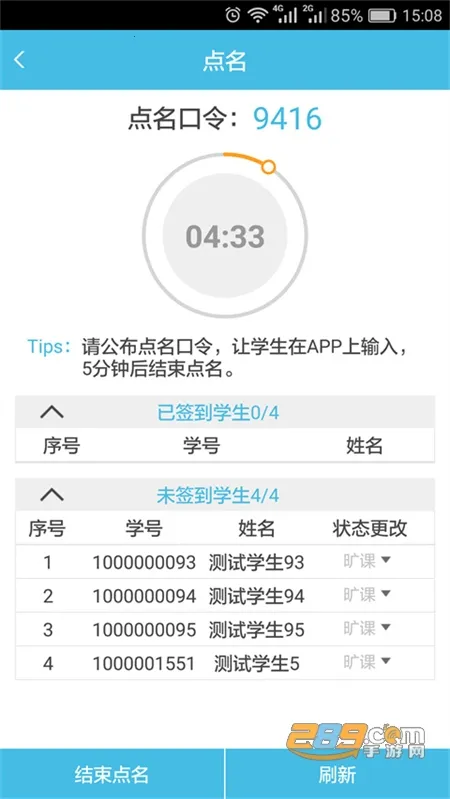Change status for 测试学生5
Image resolution: width=450 pixels, height=799 pixels.
coord(367,662)
